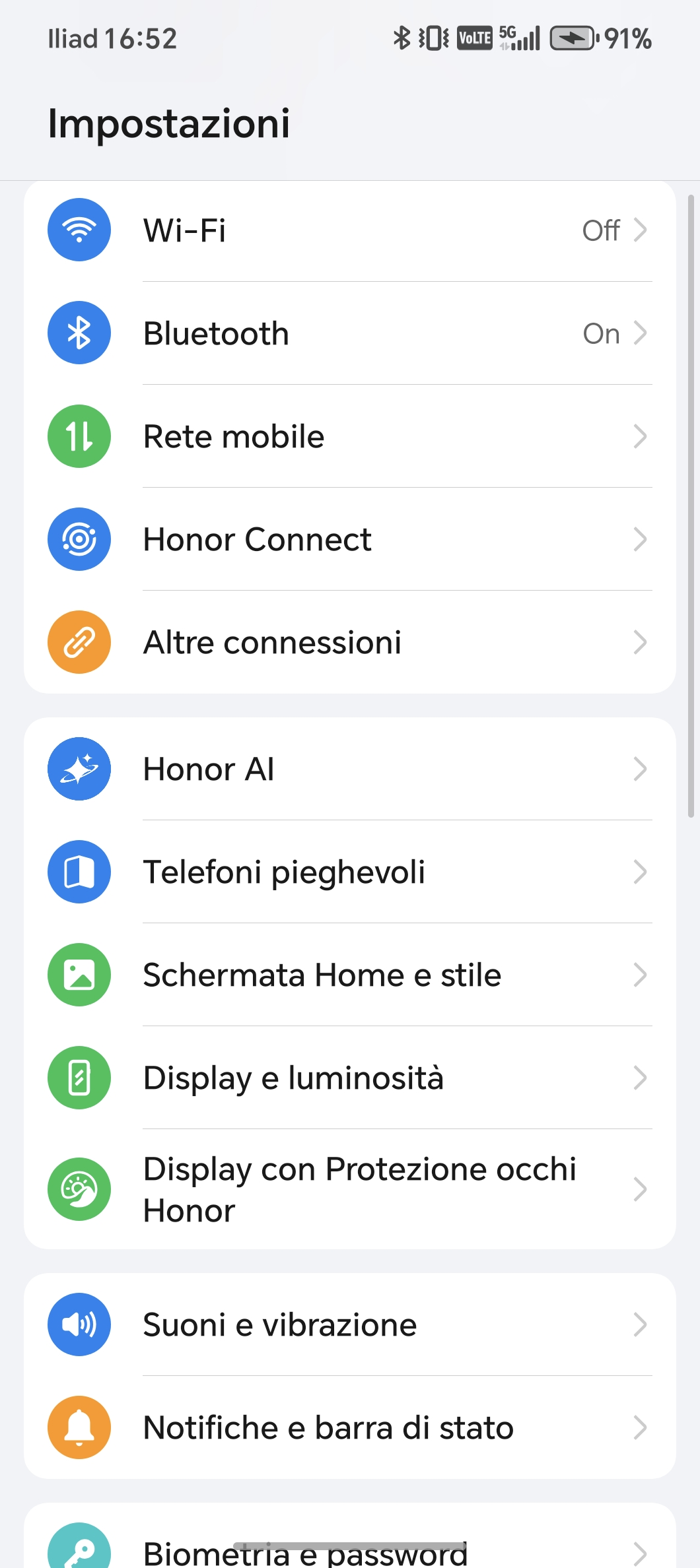
Task: Open Wi-Fi settings
Action: click(x=350, y=230)
